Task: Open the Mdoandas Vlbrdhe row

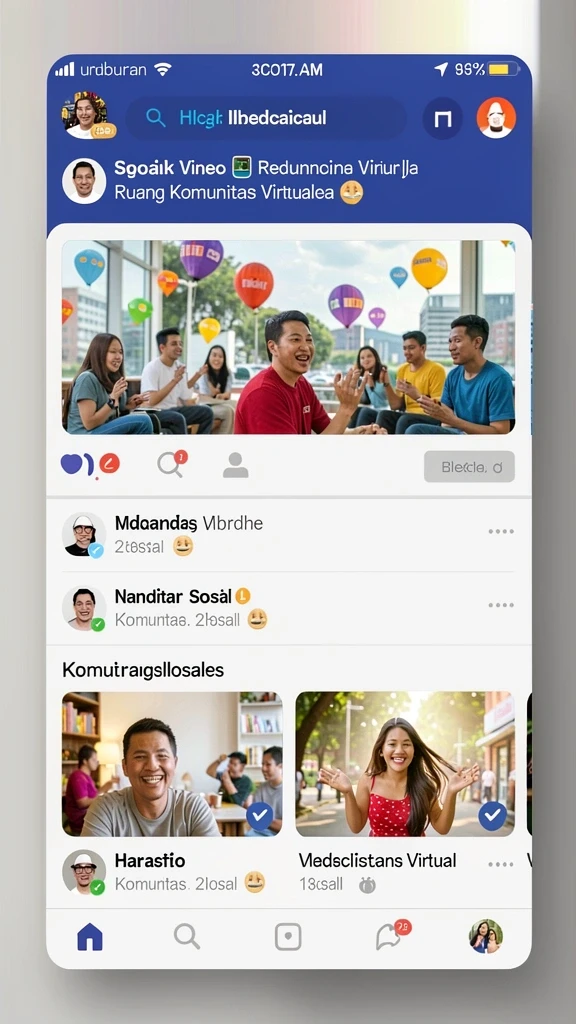Action: 288,534
